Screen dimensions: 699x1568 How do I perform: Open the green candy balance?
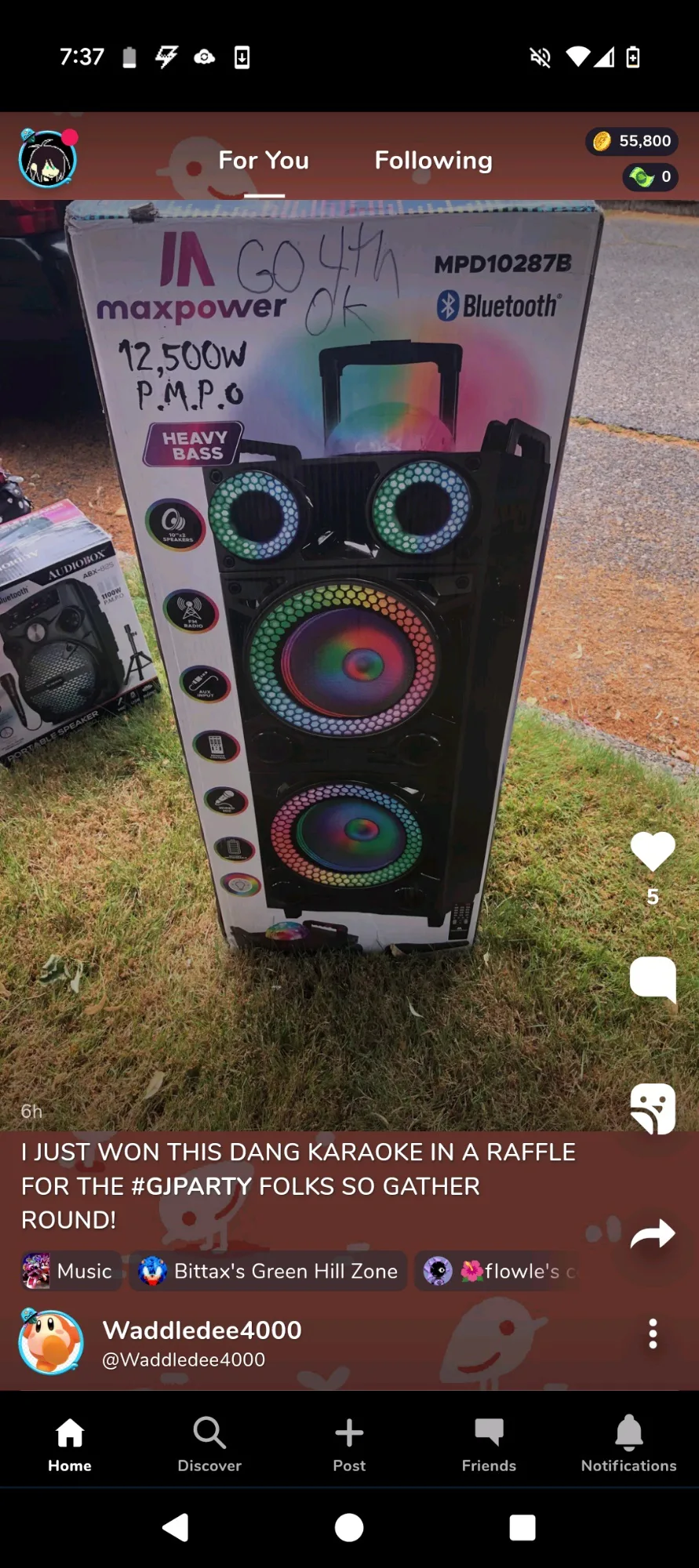click(650, 177)
